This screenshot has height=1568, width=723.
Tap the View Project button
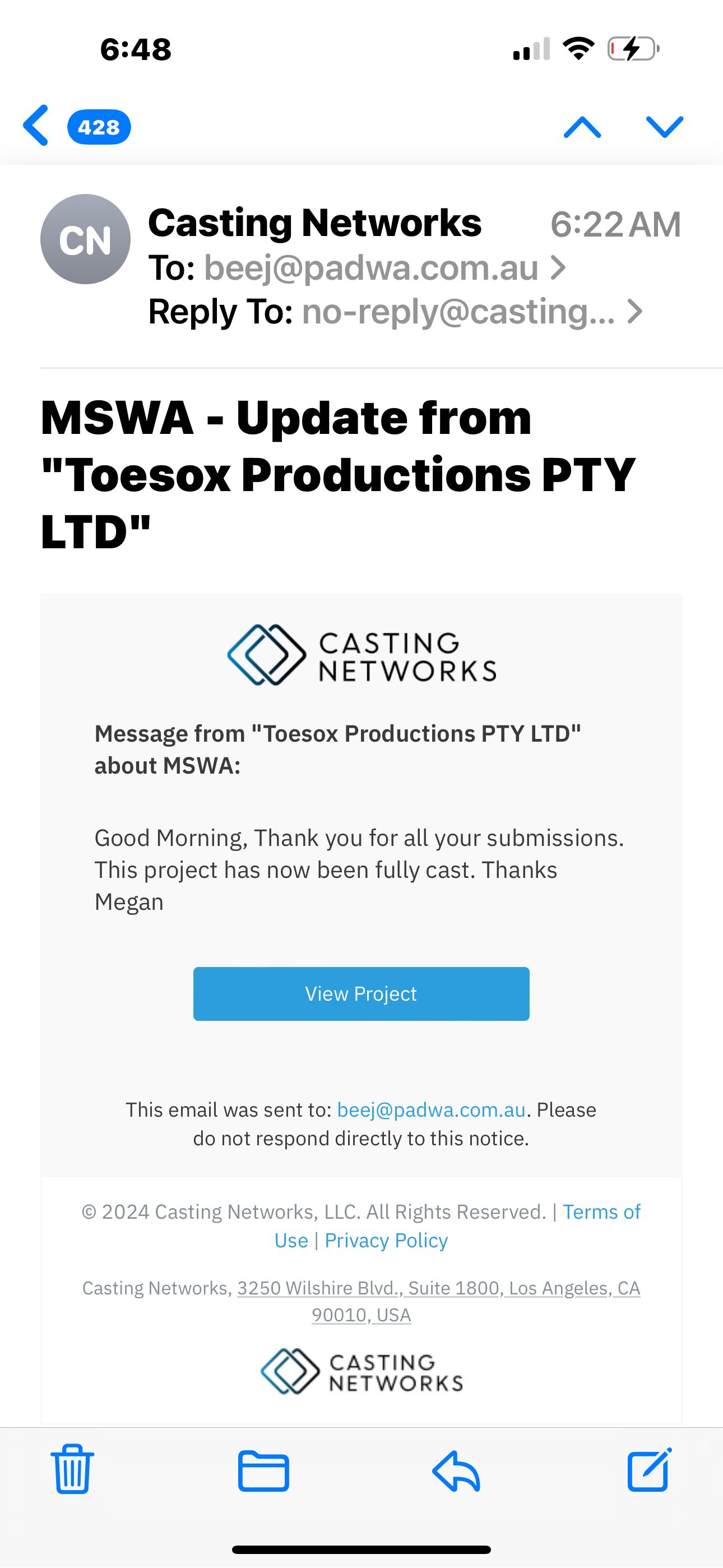tap(361, 993)
